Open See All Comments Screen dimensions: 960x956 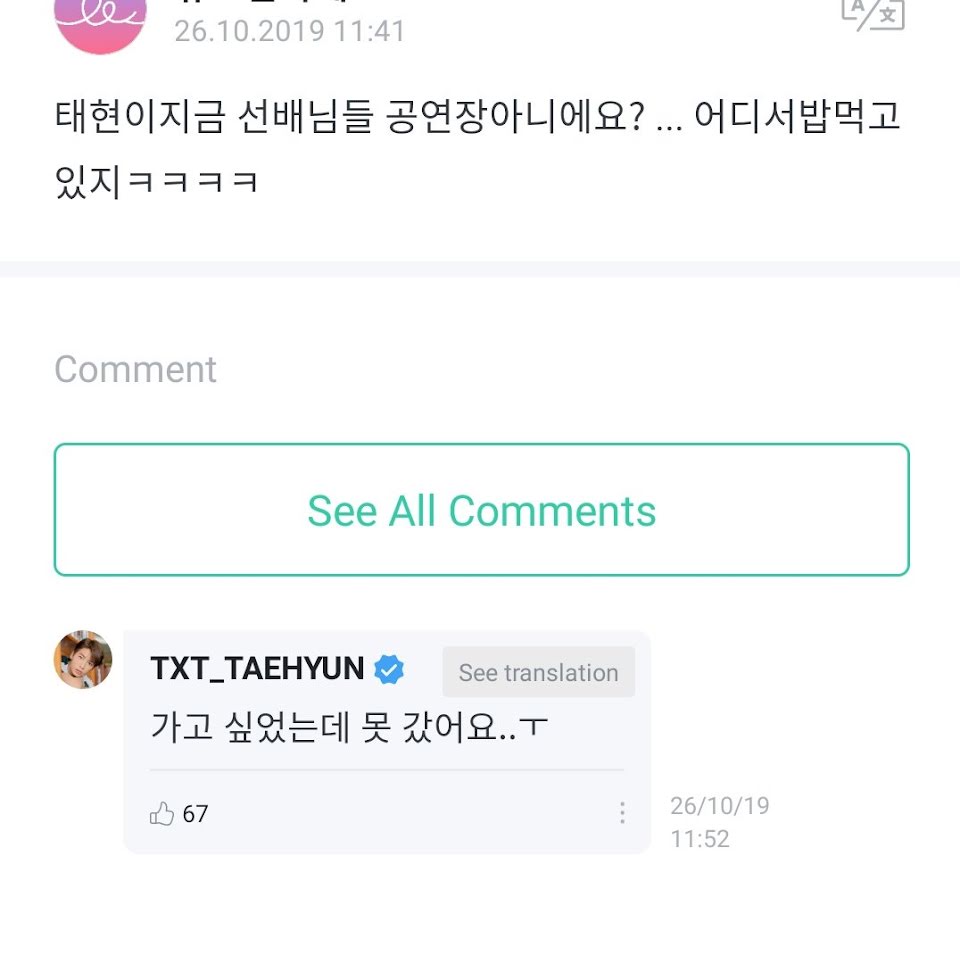pos(481,510)
